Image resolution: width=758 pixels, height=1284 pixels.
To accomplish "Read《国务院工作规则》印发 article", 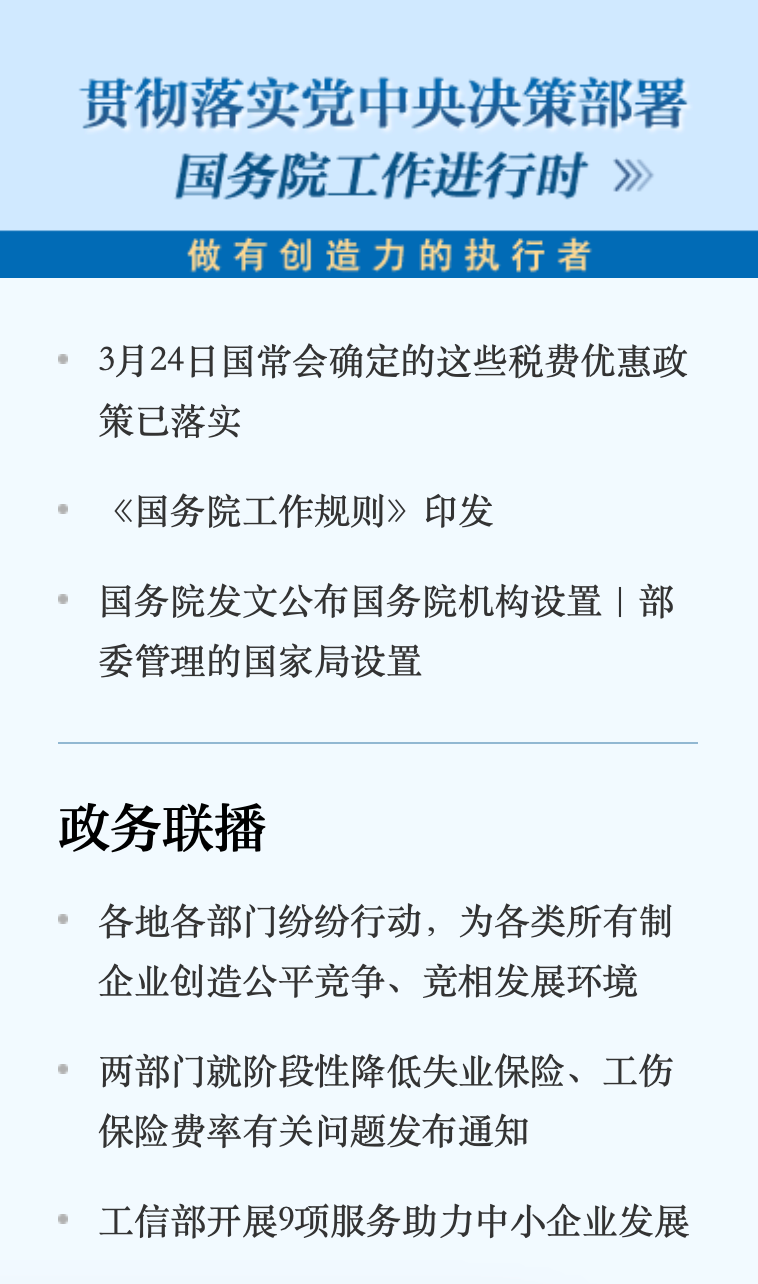I will [x=298, y=511].
